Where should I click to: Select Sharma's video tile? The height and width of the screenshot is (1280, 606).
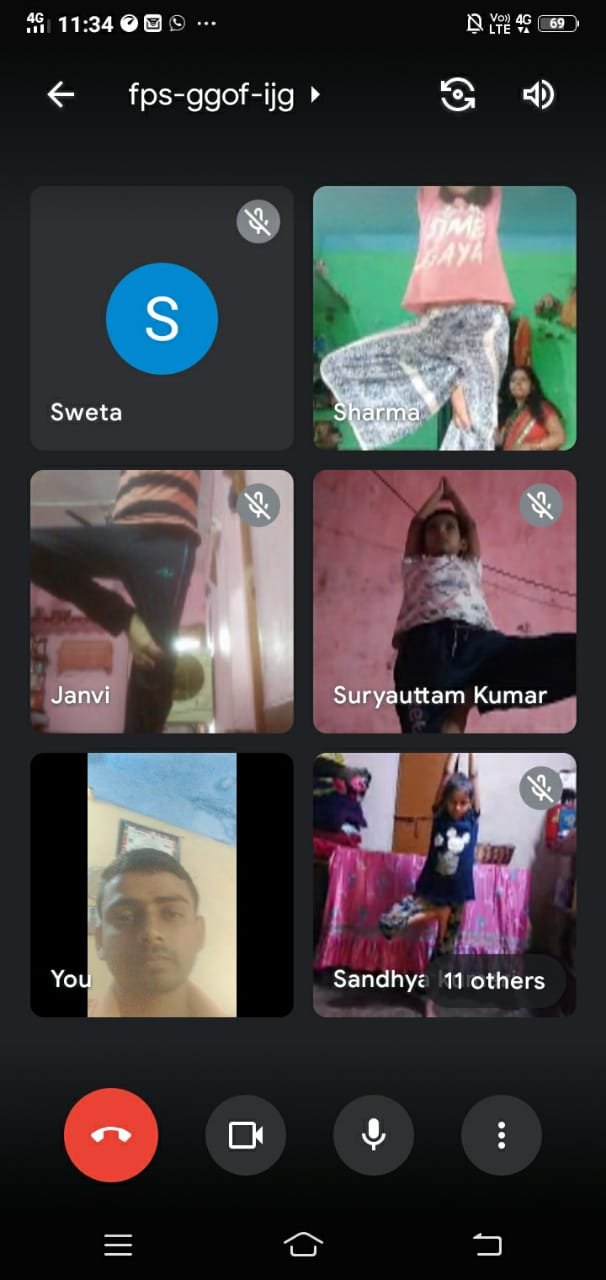444,318
